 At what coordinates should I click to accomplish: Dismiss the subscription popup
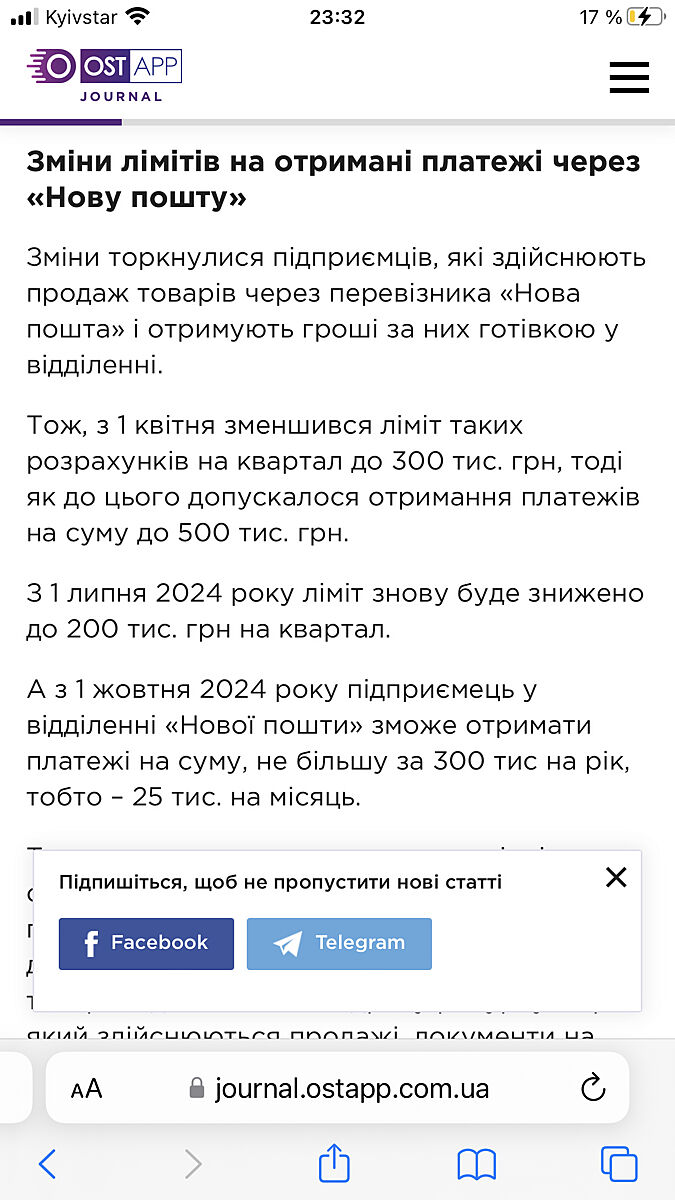coord(616,878)
